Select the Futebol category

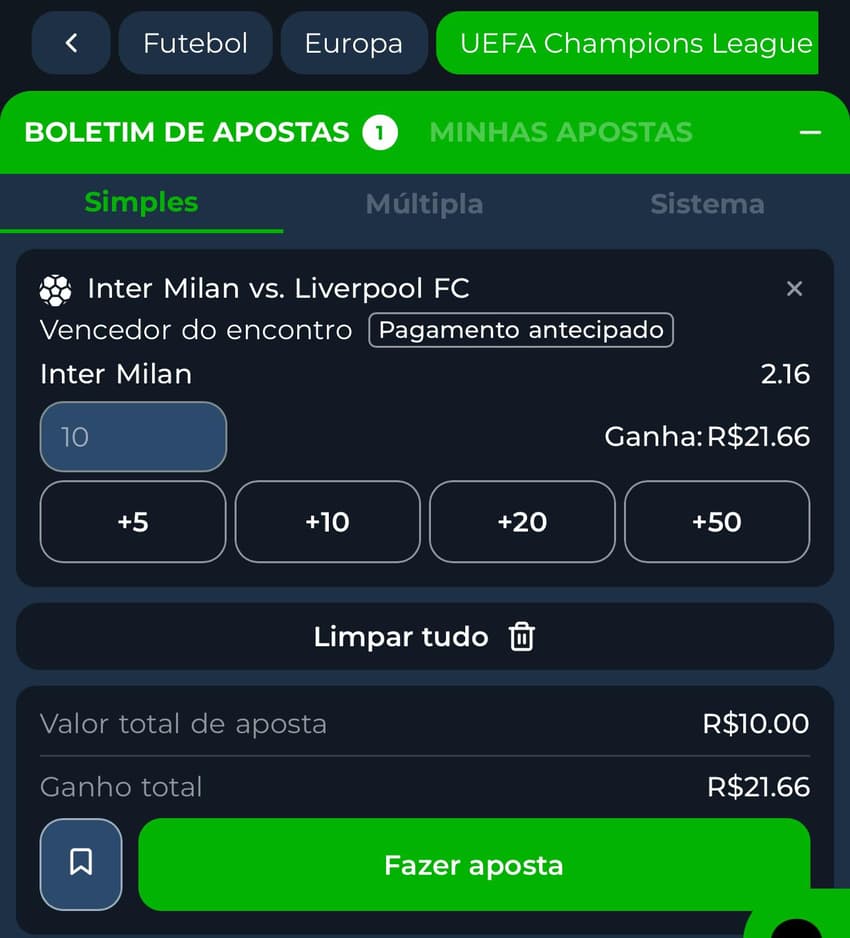[x=195, y=43]
